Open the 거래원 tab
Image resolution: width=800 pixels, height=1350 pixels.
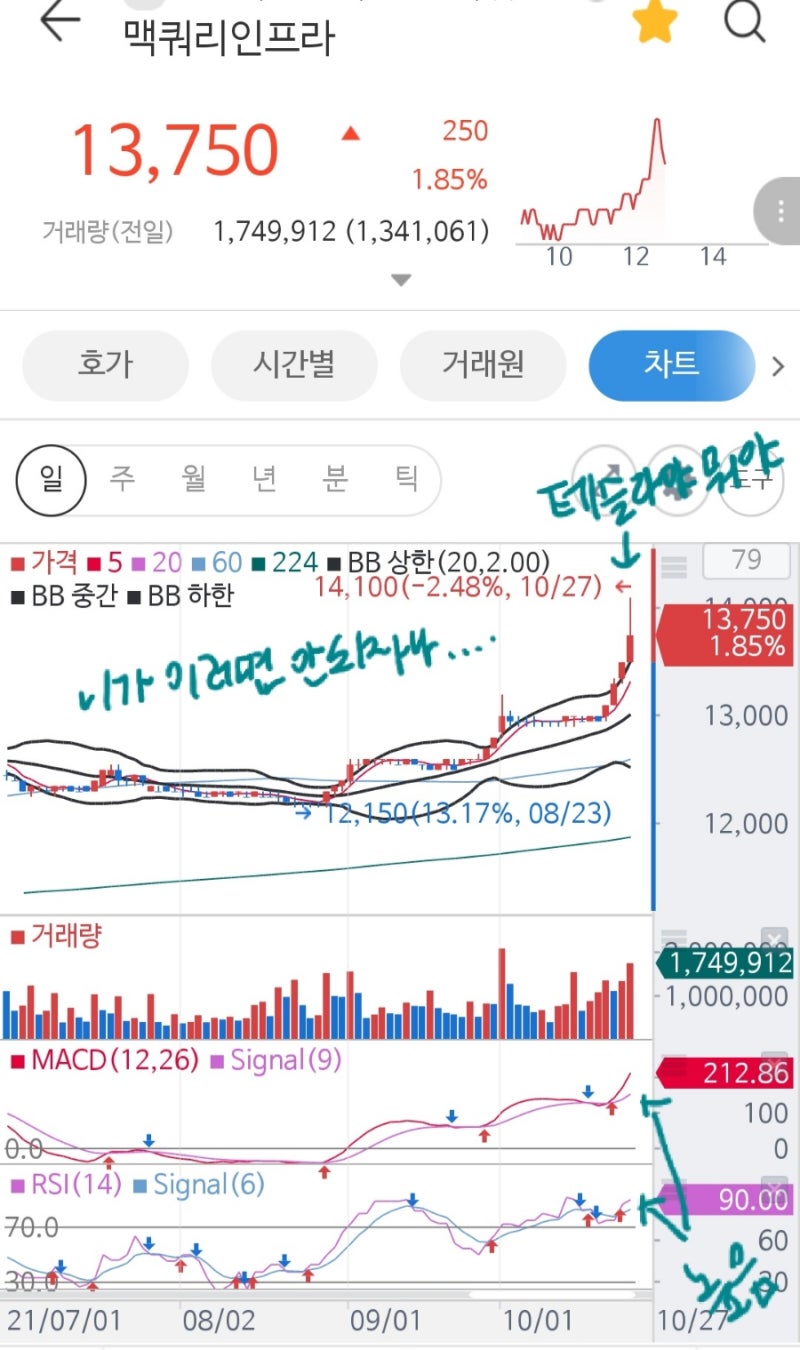tap(483, 365)
